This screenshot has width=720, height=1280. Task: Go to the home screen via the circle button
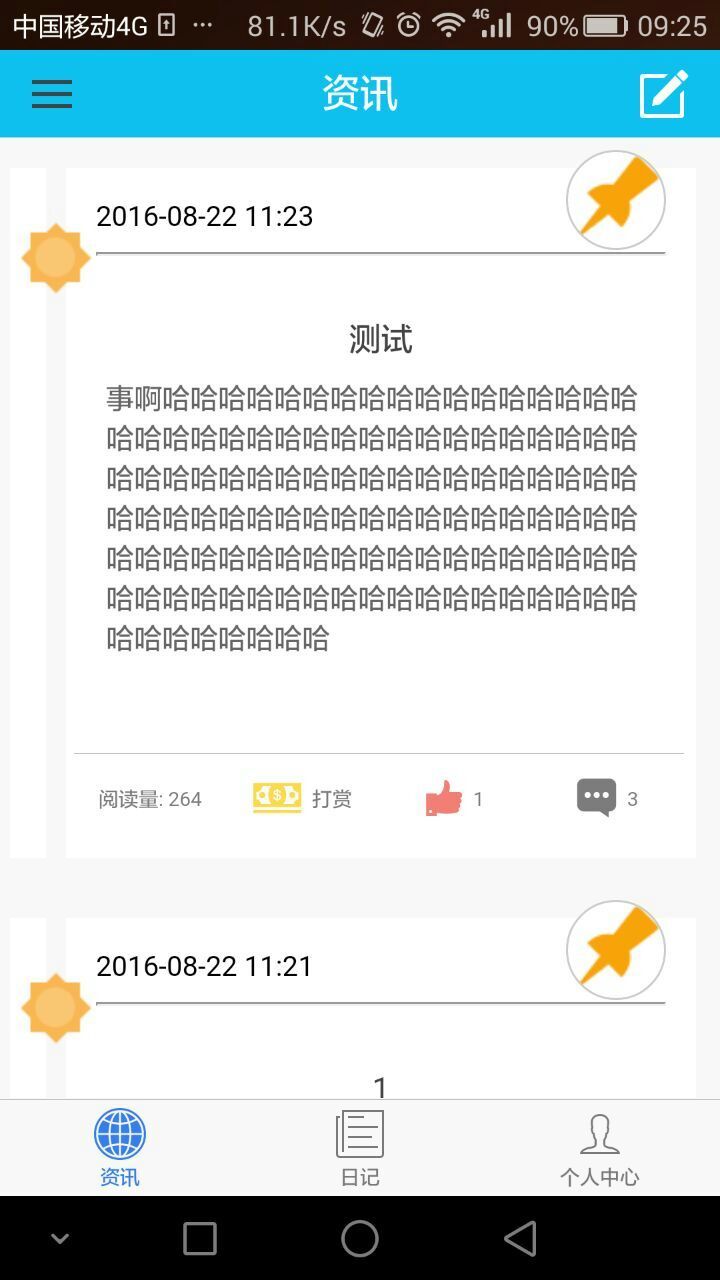click(360, 1238)
